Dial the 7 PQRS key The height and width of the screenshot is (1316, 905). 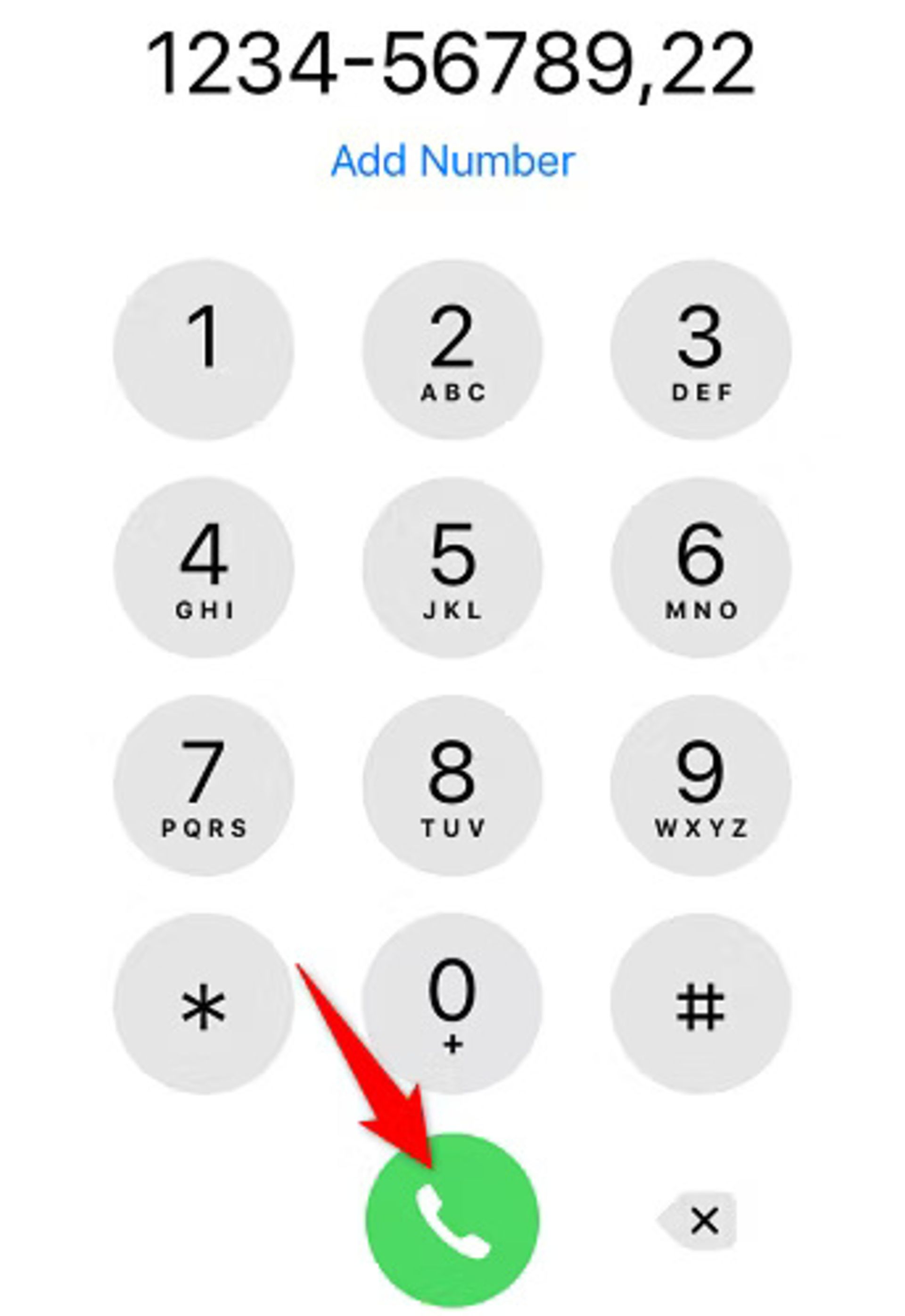[x=204, y=786]
